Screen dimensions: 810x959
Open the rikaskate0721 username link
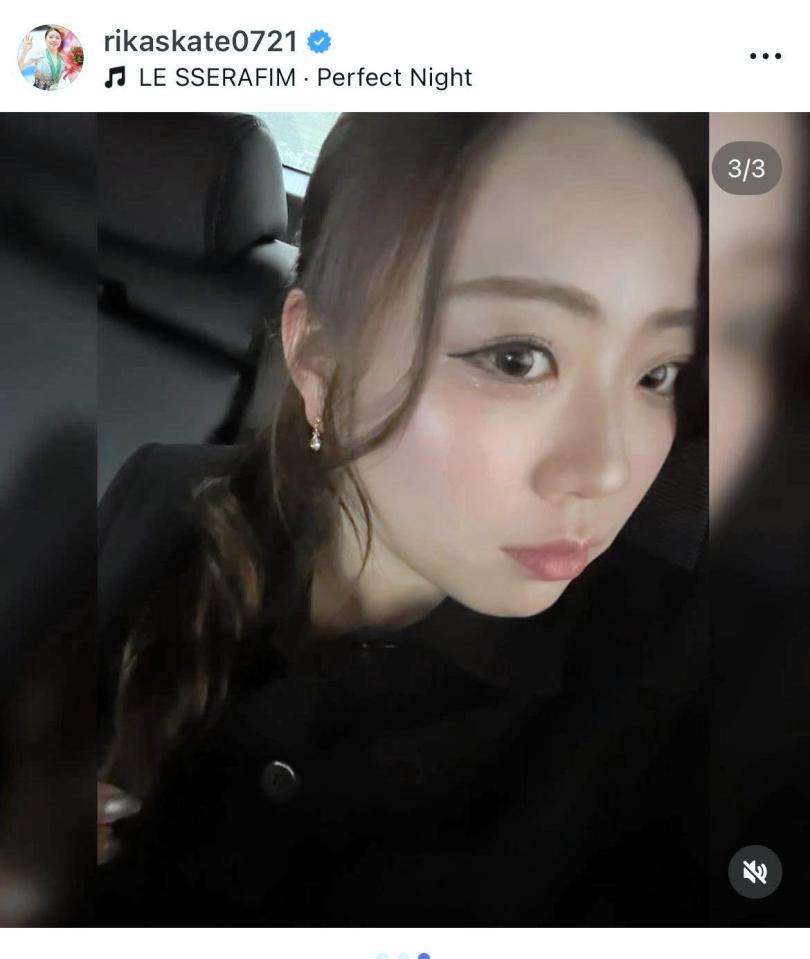[200, 41]
